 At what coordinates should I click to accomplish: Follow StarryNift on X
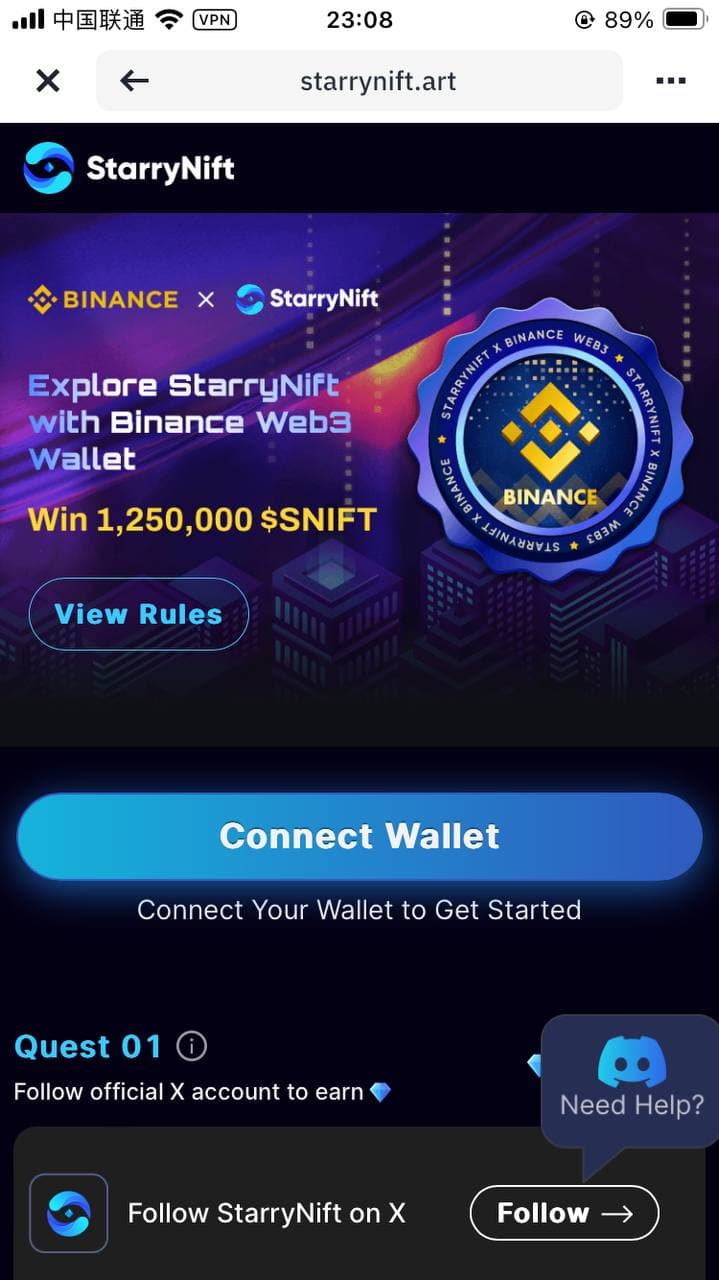(564, 1213)
